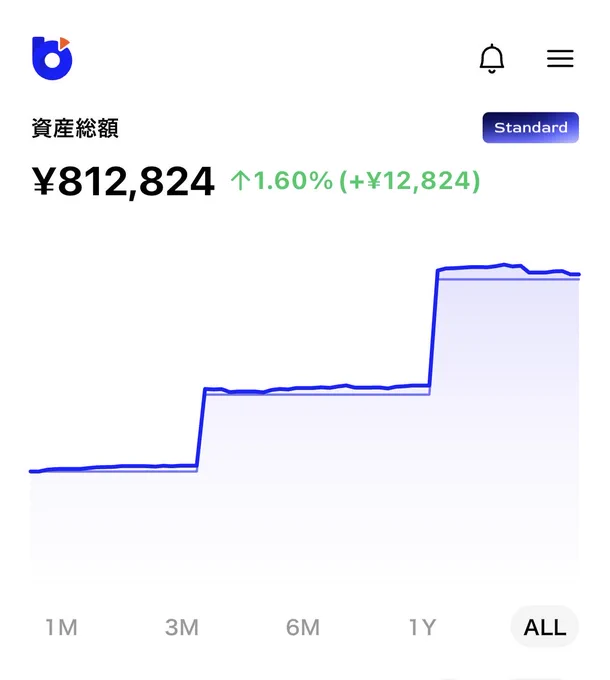Switch chart range to 1M
This screenshot has height=680, width=610.
62,627
